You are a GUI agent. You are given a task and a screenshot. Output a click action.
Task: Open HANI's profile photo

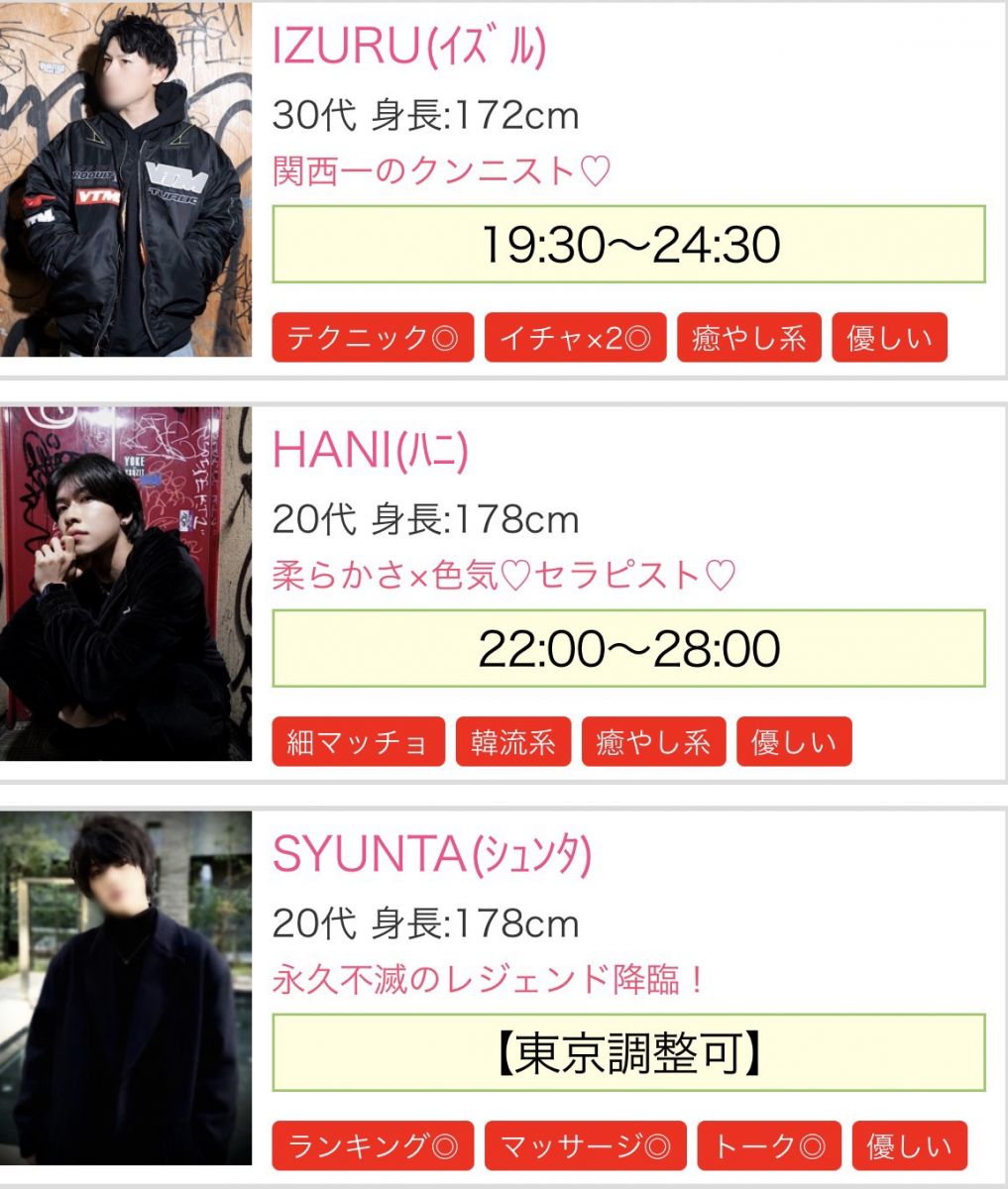pos(126,583)
